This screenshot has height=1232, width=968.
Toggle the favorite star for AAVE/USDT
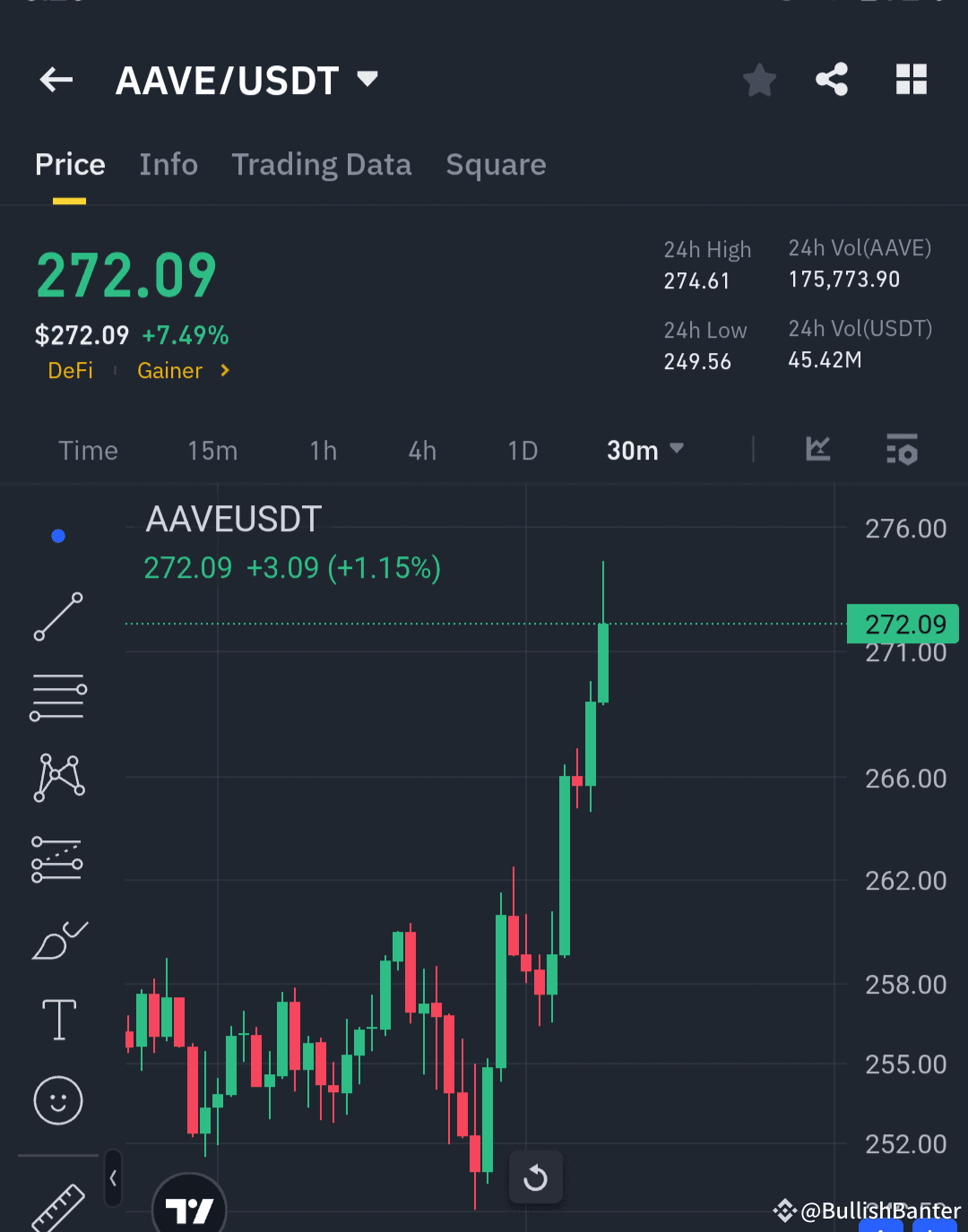[x=759, y=79]
